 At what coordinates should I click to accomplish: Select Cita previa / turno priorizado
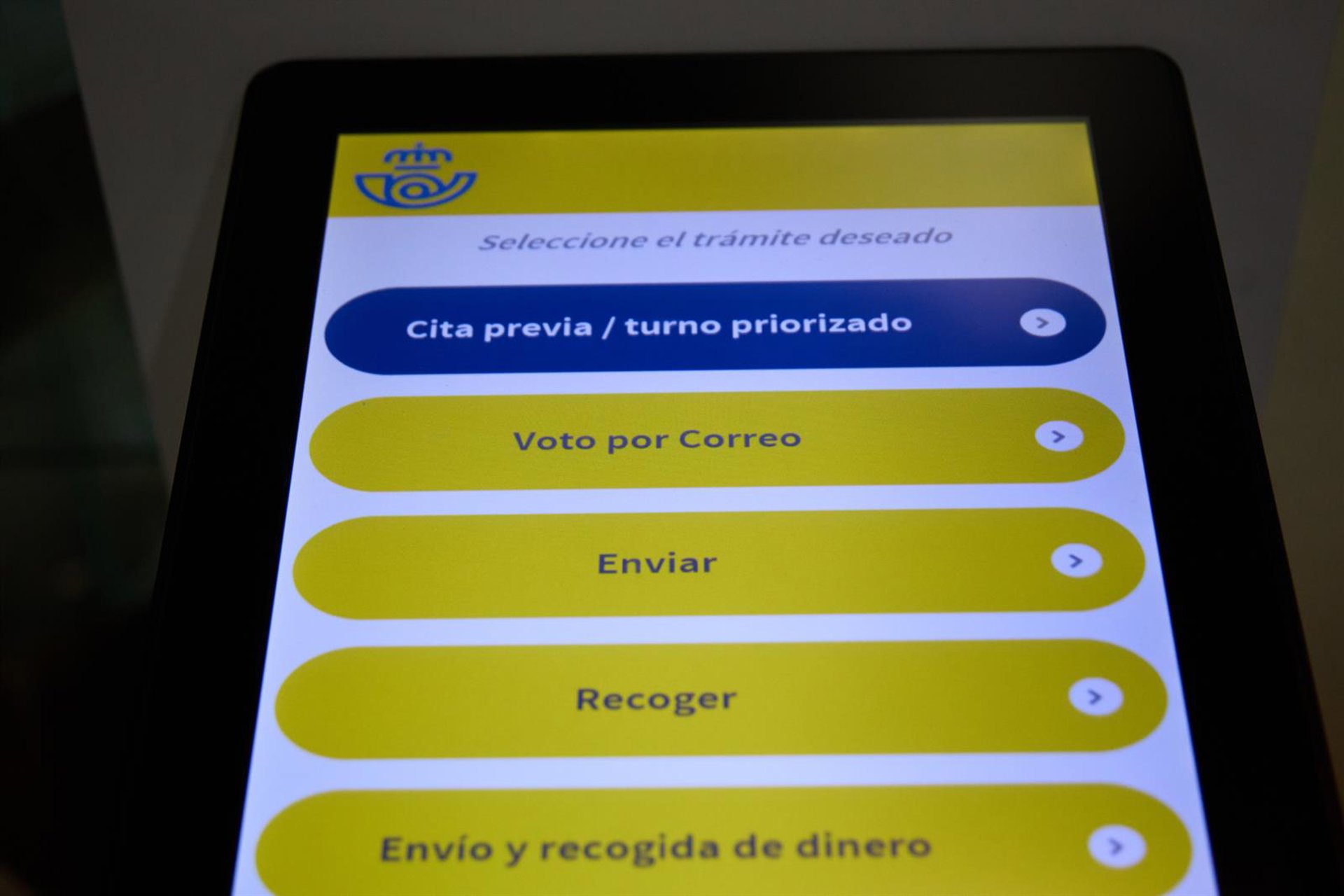714,326
